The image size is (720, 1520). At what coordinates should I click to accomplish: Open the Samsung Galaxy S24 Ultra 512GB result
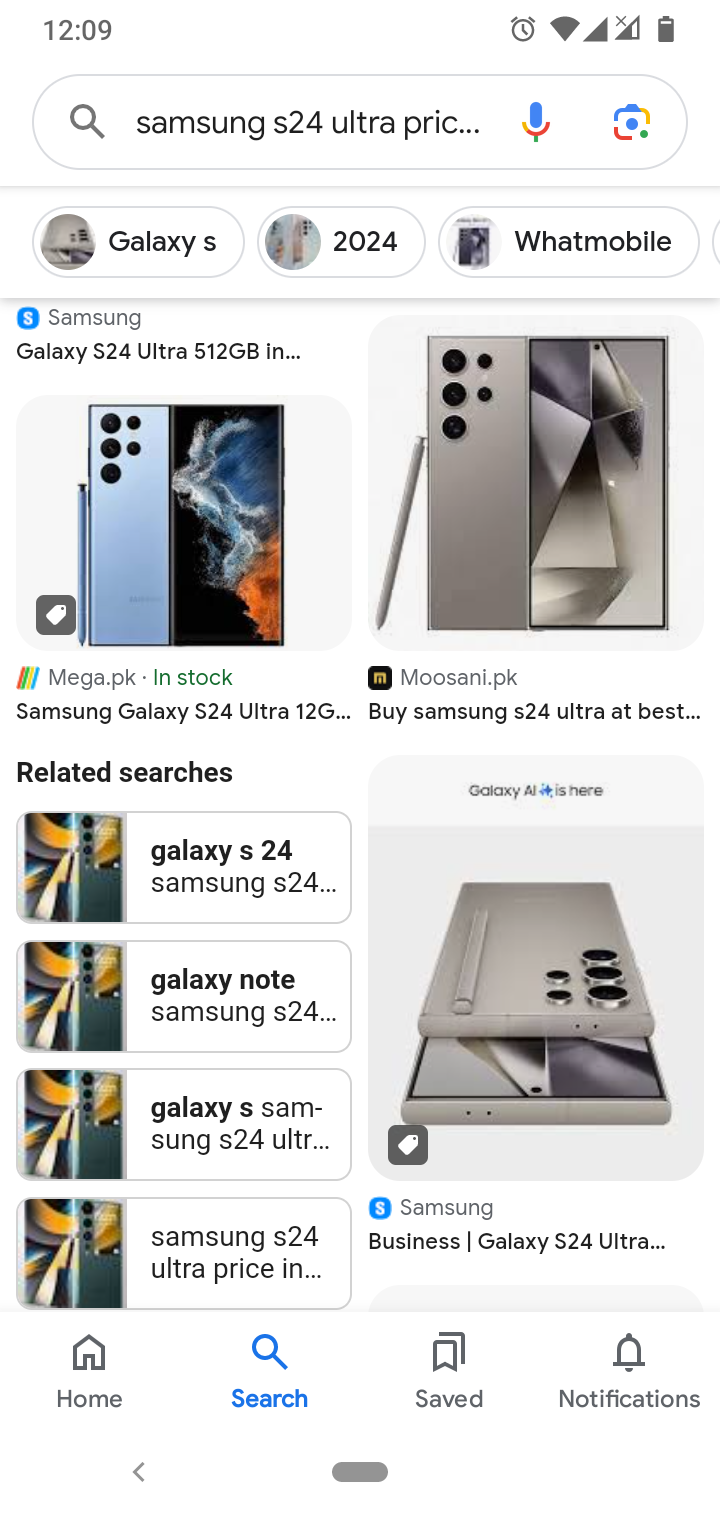[160, 350]
